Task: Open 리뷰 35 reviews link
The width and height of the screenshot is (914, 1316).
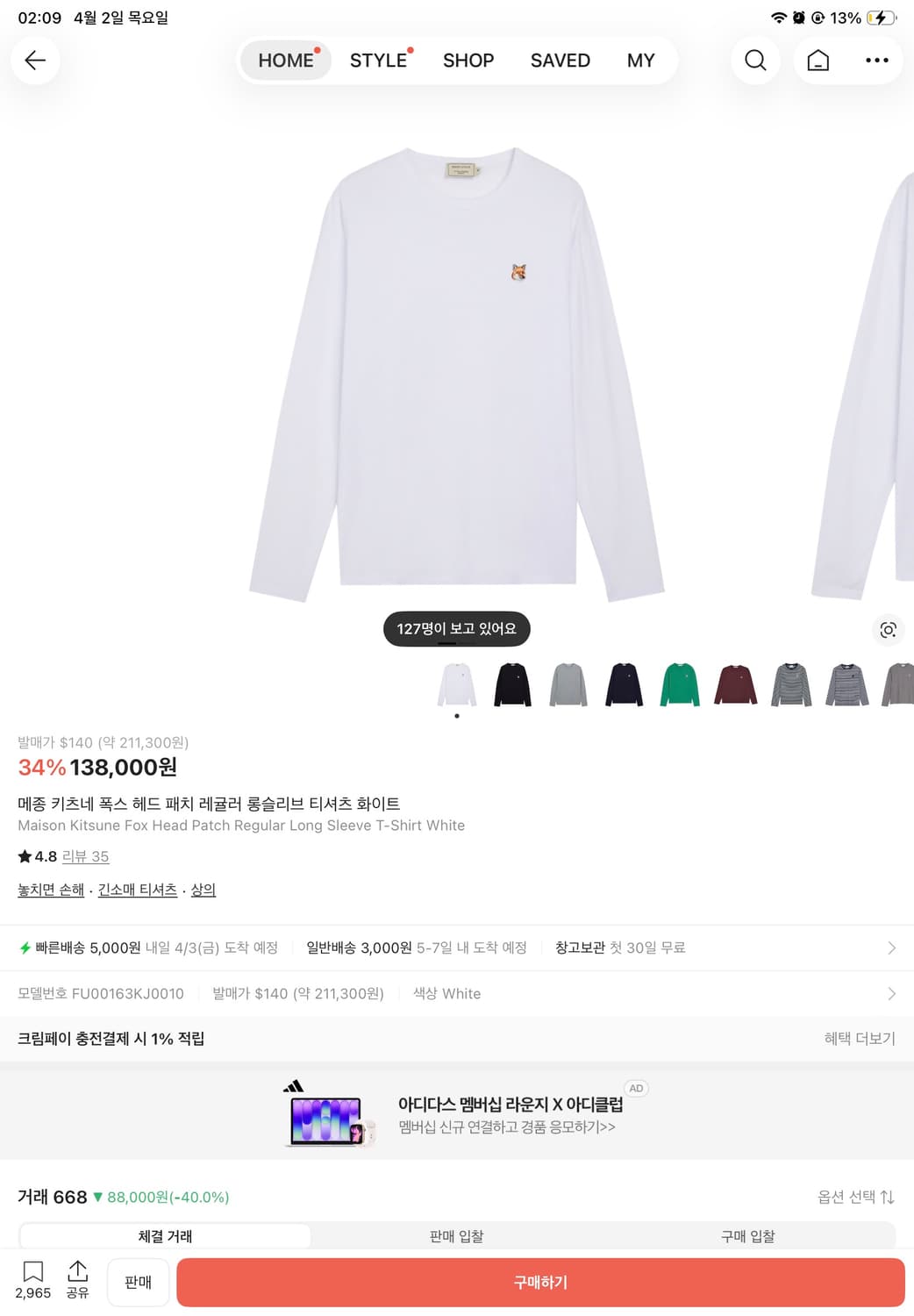Action: (x=88, y=856)
